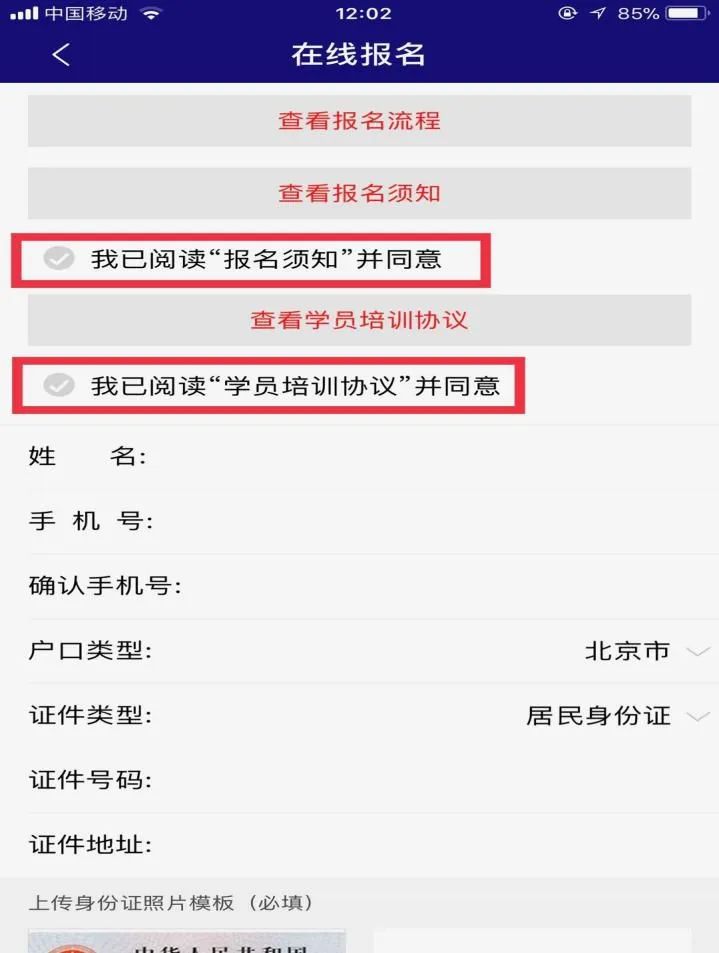Image resolution: width=719 pixels, height=953 pixels.
Task: Open 查看学员培训协议 button
Action: coord(359,320)
